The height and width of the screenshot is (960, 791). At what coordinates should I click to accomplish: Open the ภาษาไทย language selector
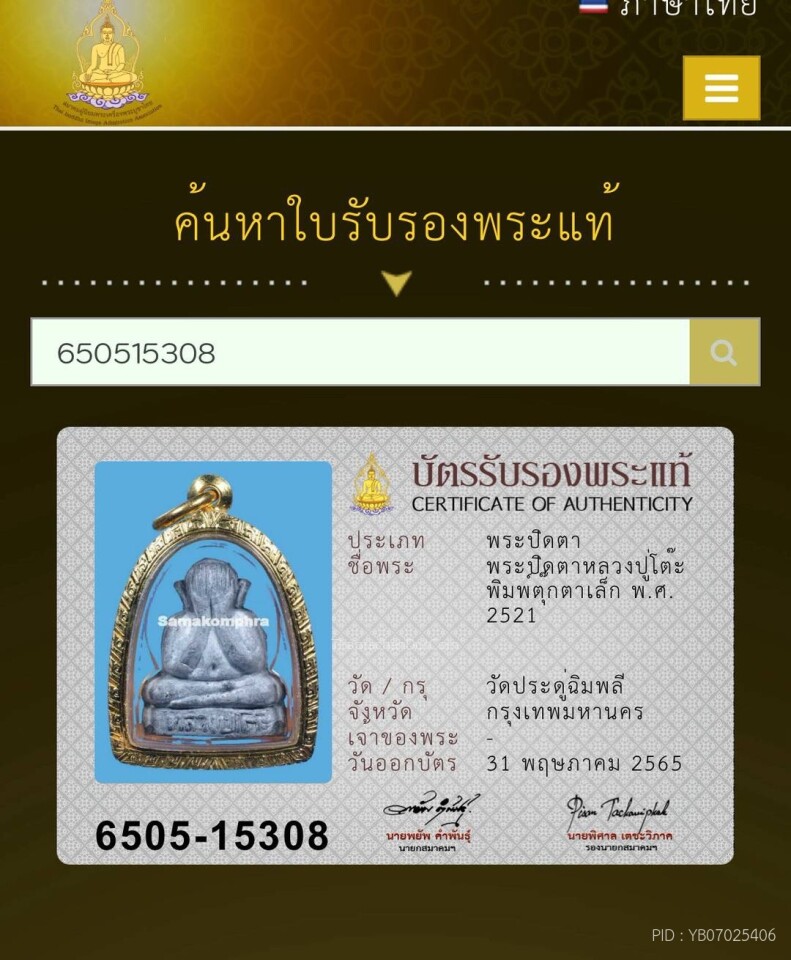(x=670, y=8)
